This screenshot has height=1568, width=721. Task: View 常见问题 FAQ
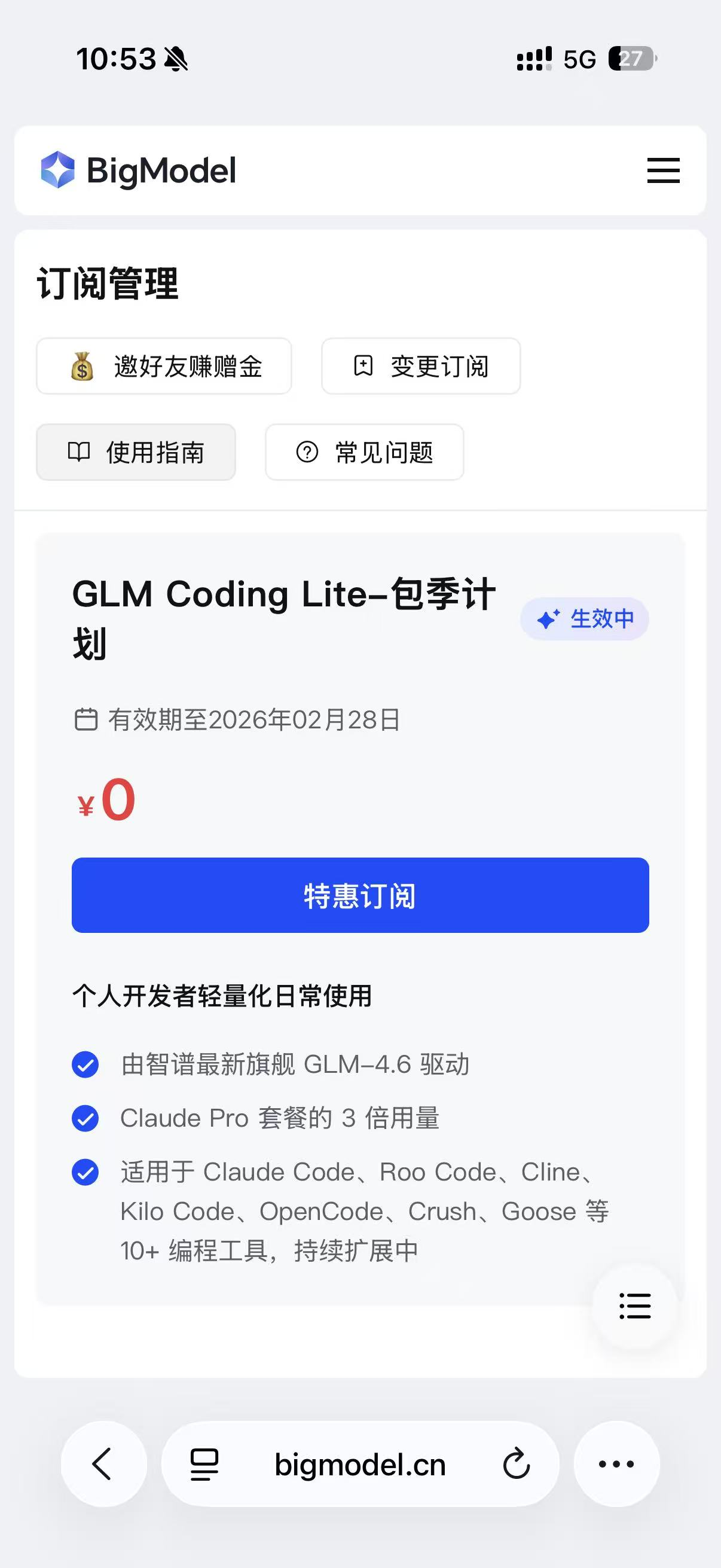coord(364,452)
